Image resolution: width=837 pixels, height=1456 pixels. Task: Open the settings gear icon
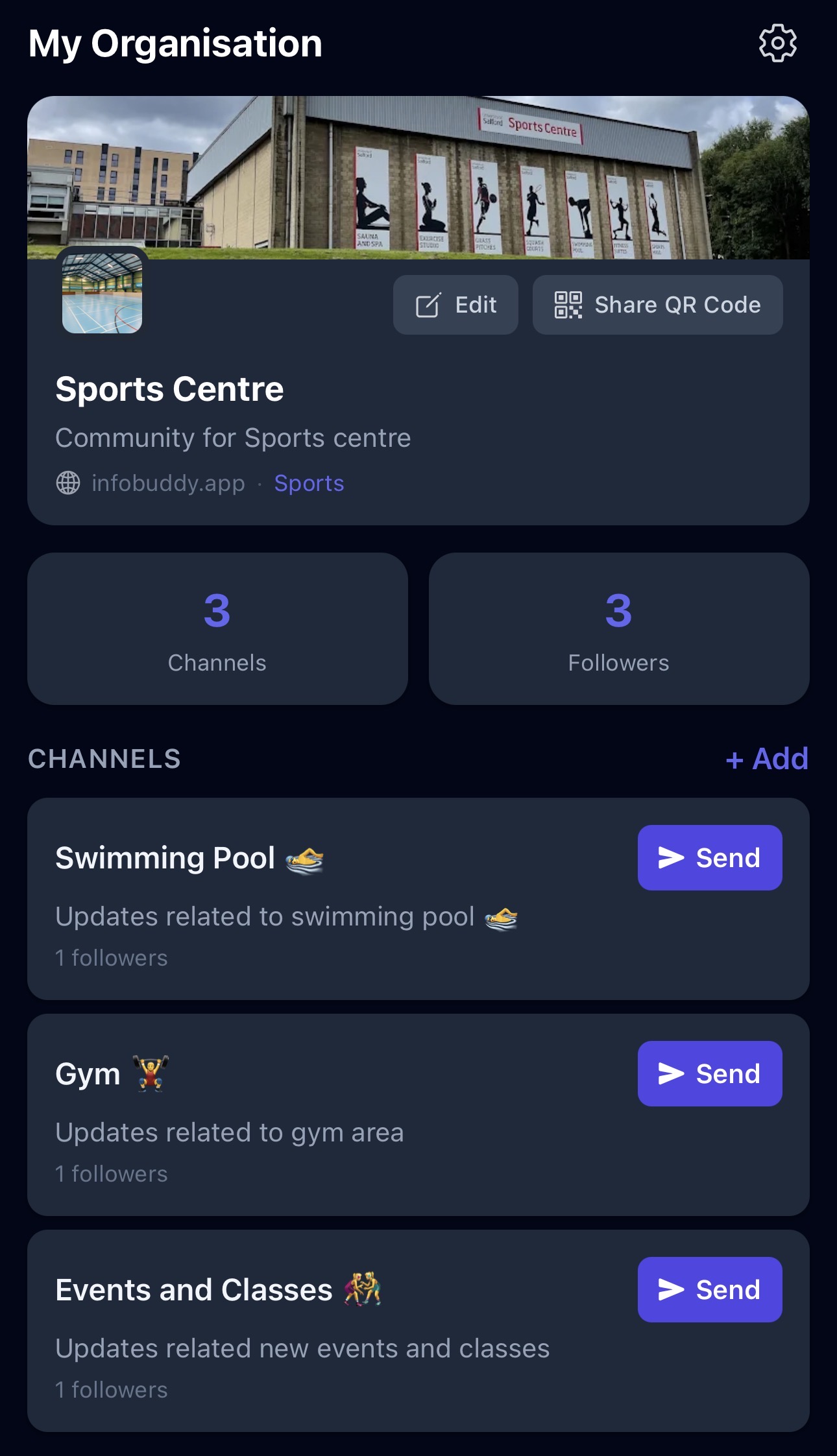777,43
